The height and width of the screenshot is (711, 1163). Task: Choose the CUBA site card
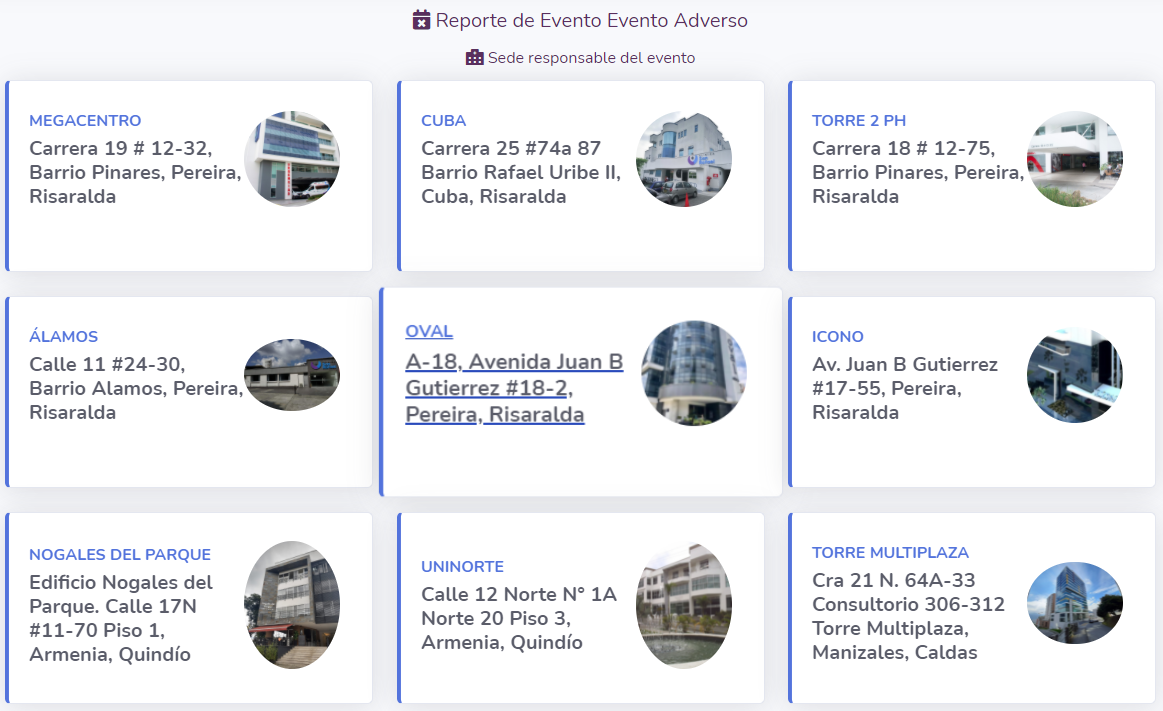(x=580, y=176)
